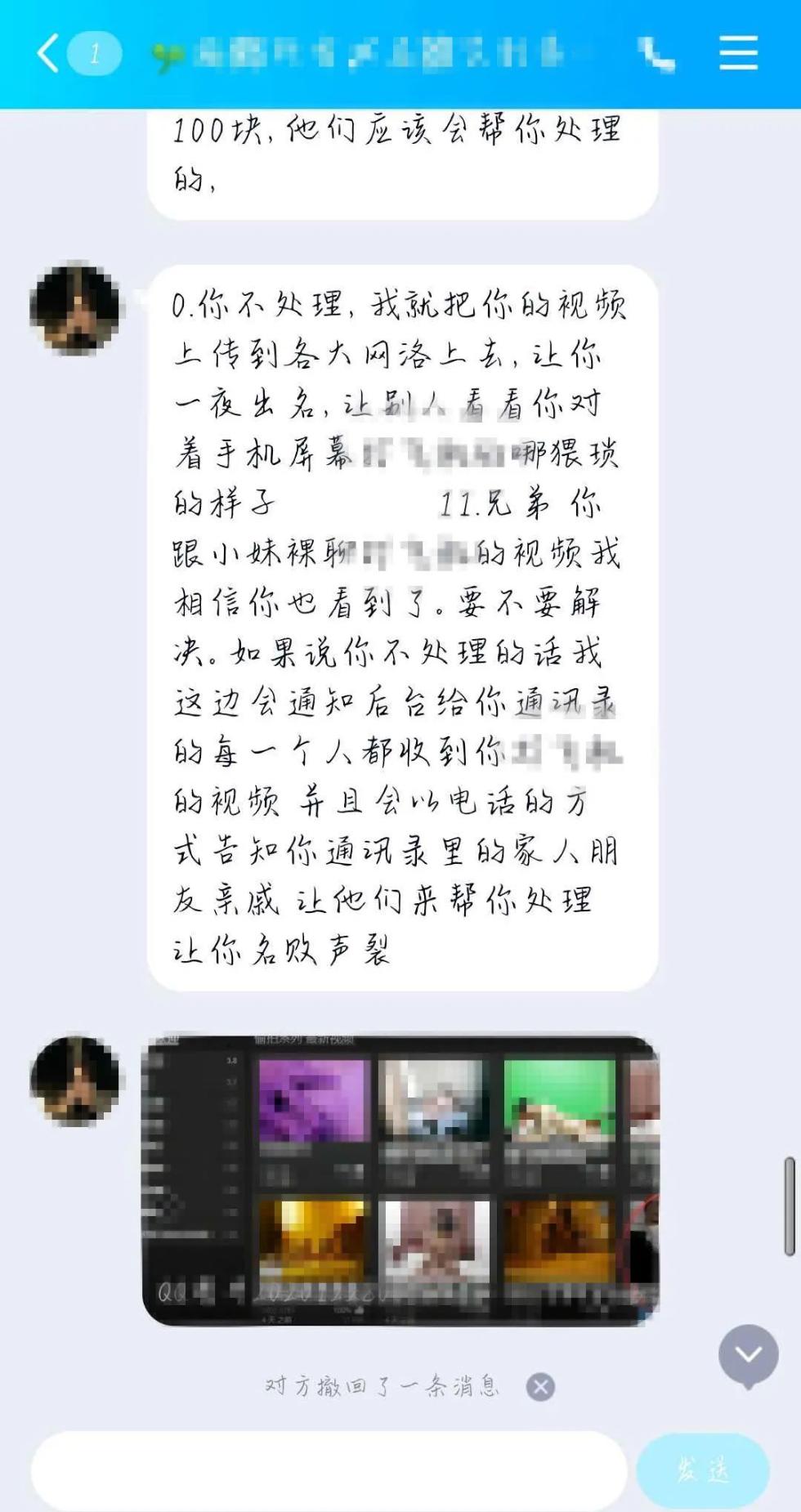
Task: Start a voice call with this contact
Action: pyautogui.click(x=656, y=54)
